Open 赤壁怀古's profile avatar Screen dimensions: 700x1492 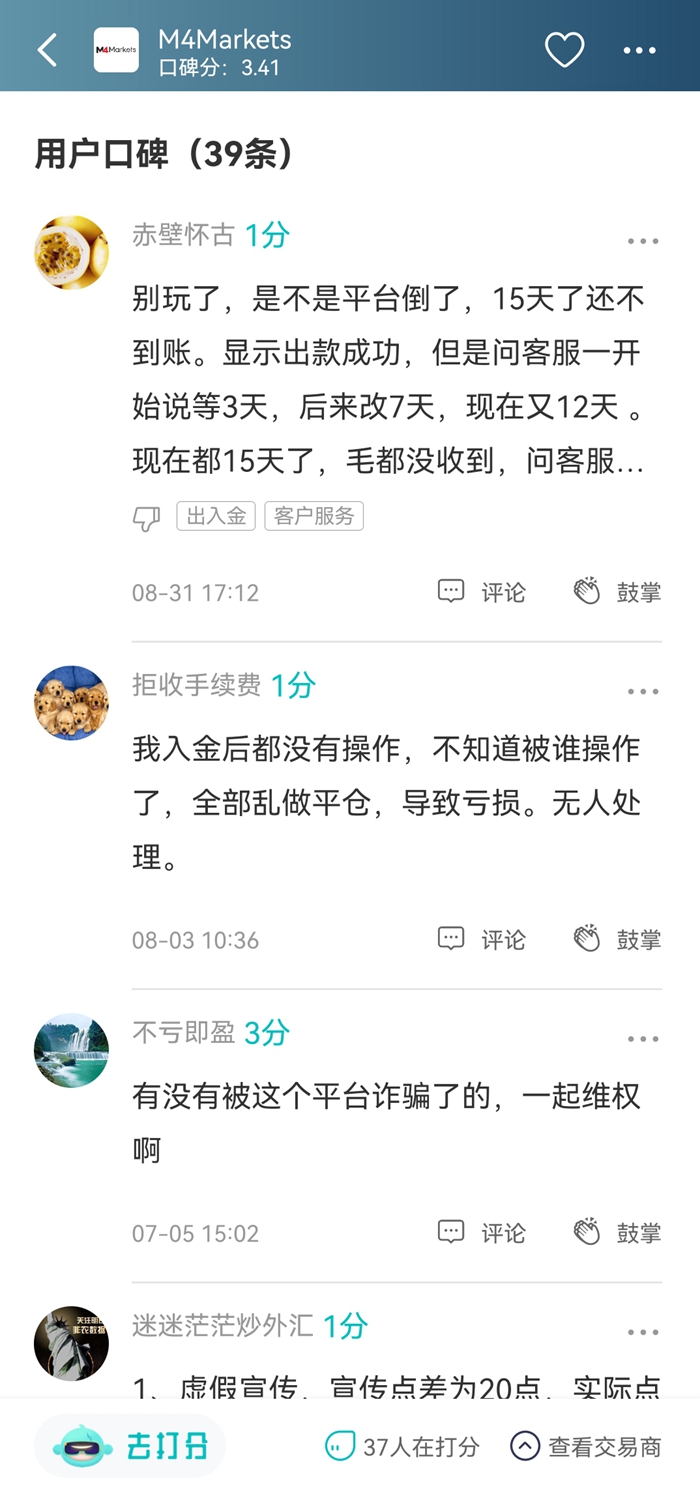pos(71,252)
